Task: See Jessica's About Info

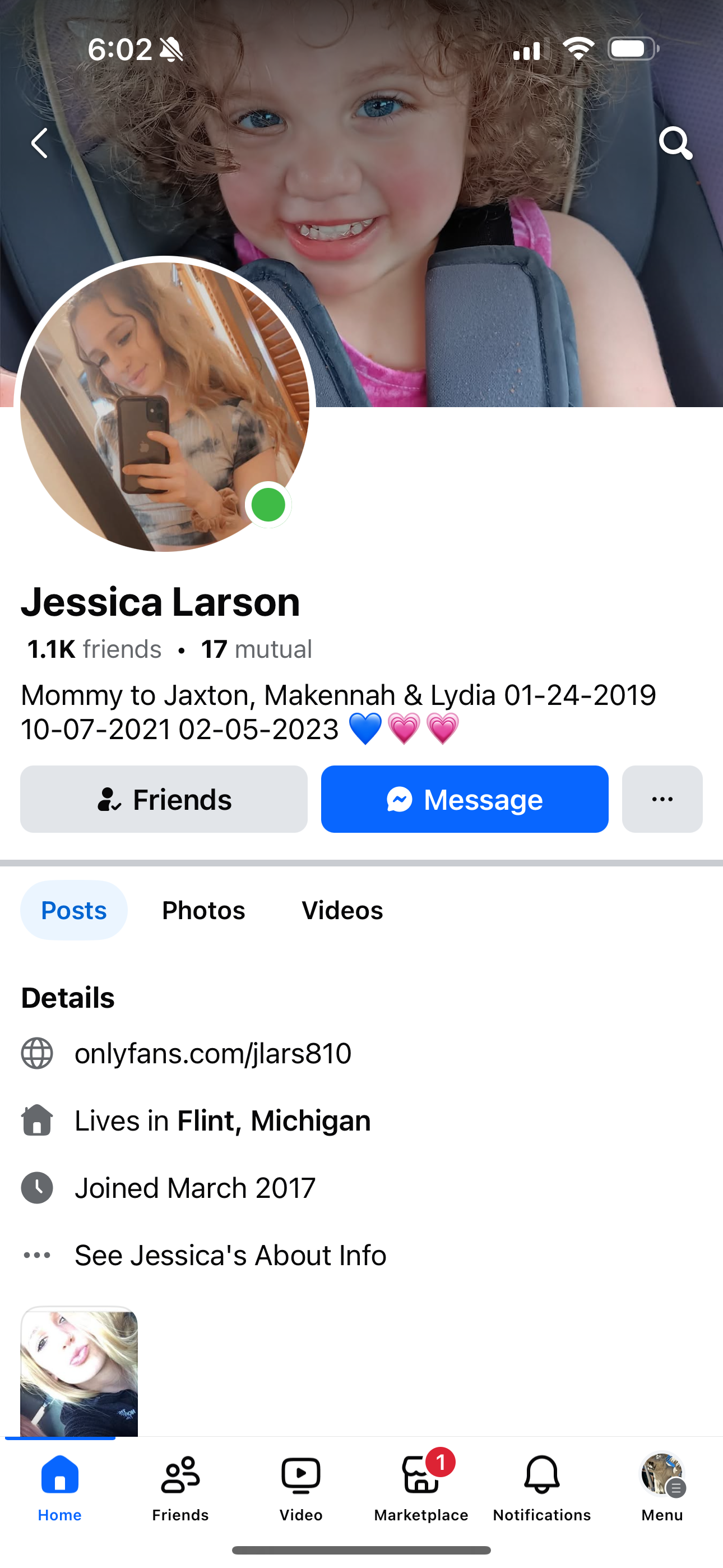Action: coord(230,1255)
